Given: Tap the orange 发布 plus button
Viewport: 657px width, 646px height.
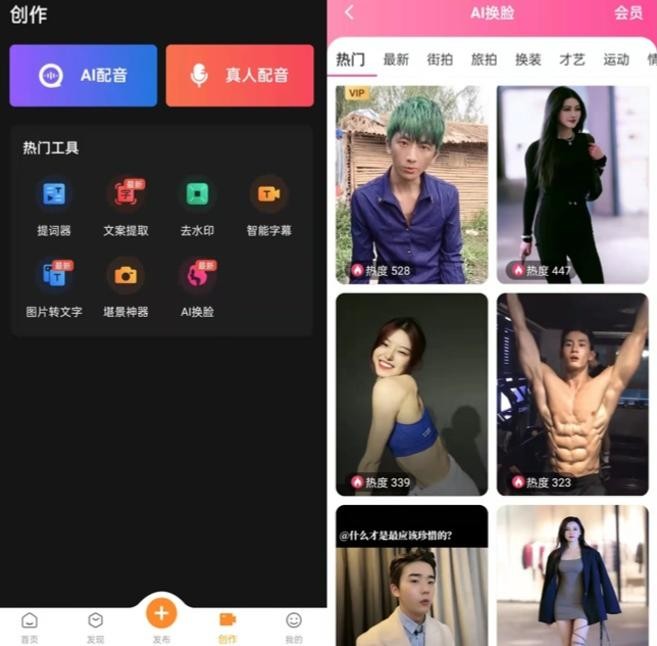Looking at the screenshot, I should click(x=162, y=612).
